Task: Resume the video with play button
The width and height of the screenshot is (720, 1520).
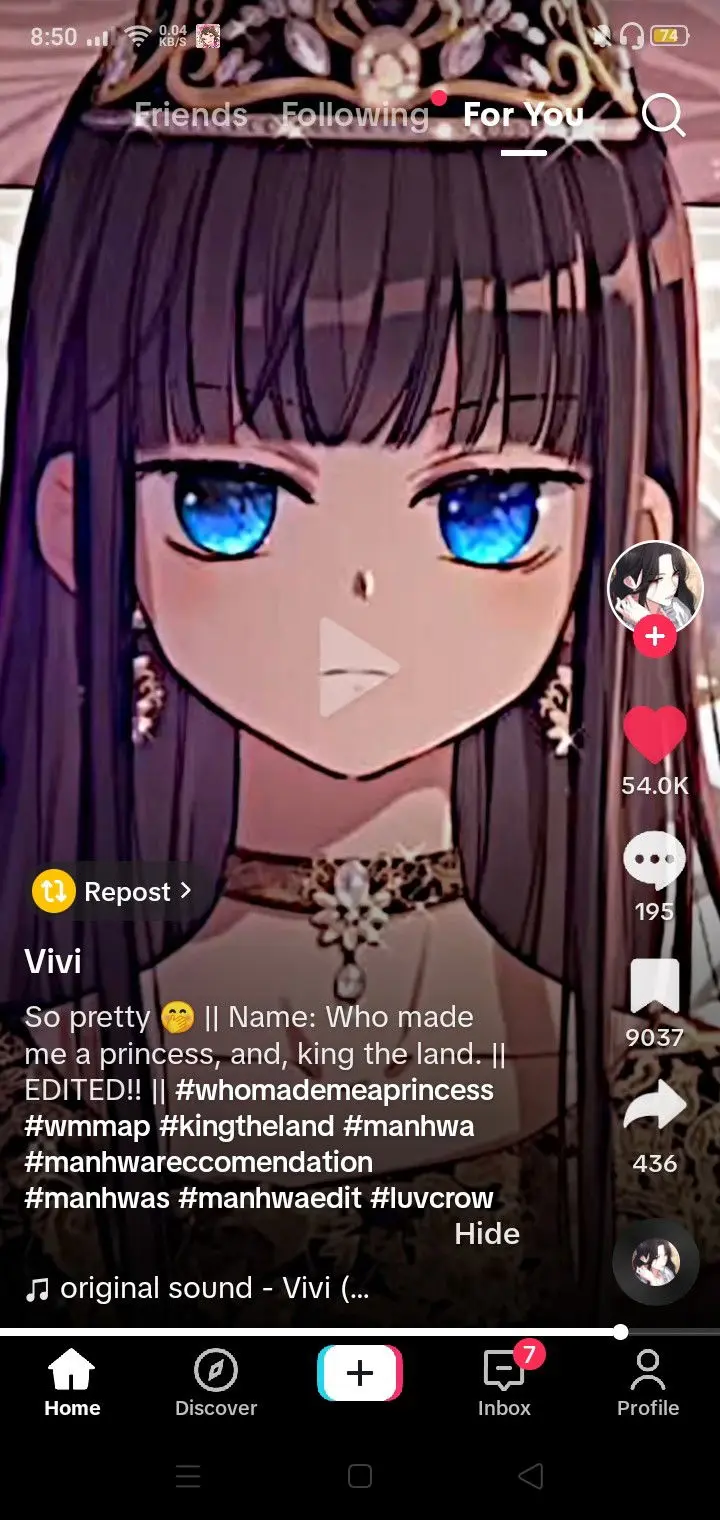Action: click(x=358, y=667)
